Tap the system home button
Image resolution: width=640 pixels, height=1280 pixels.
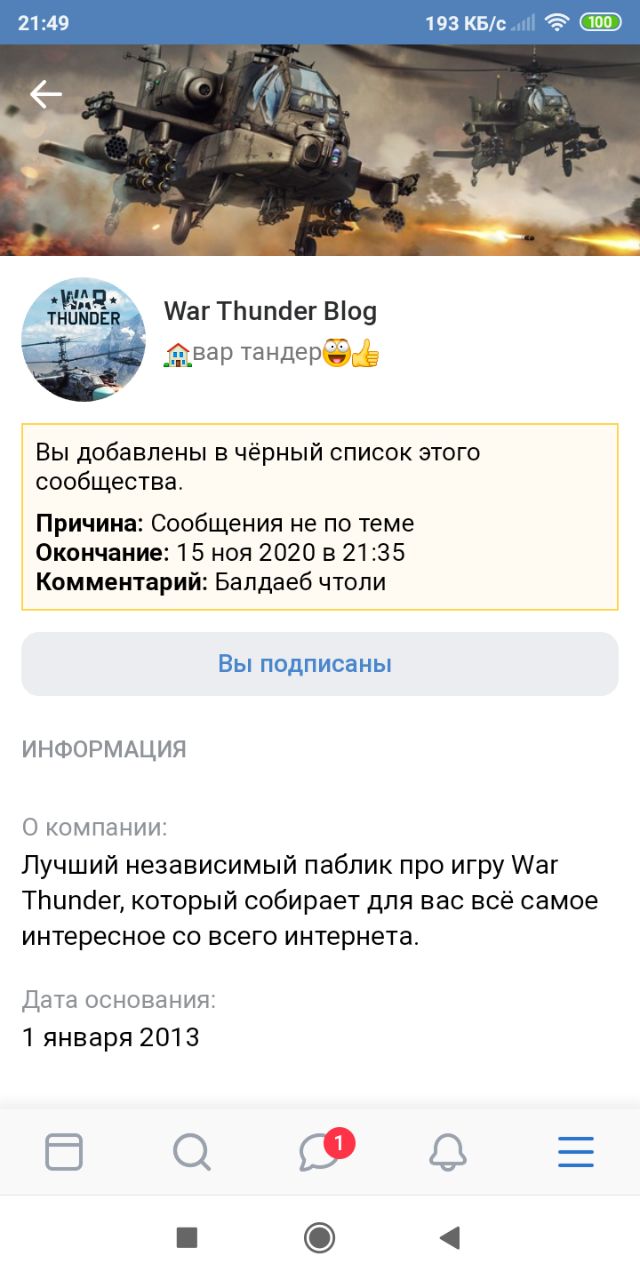[320, 1238]
